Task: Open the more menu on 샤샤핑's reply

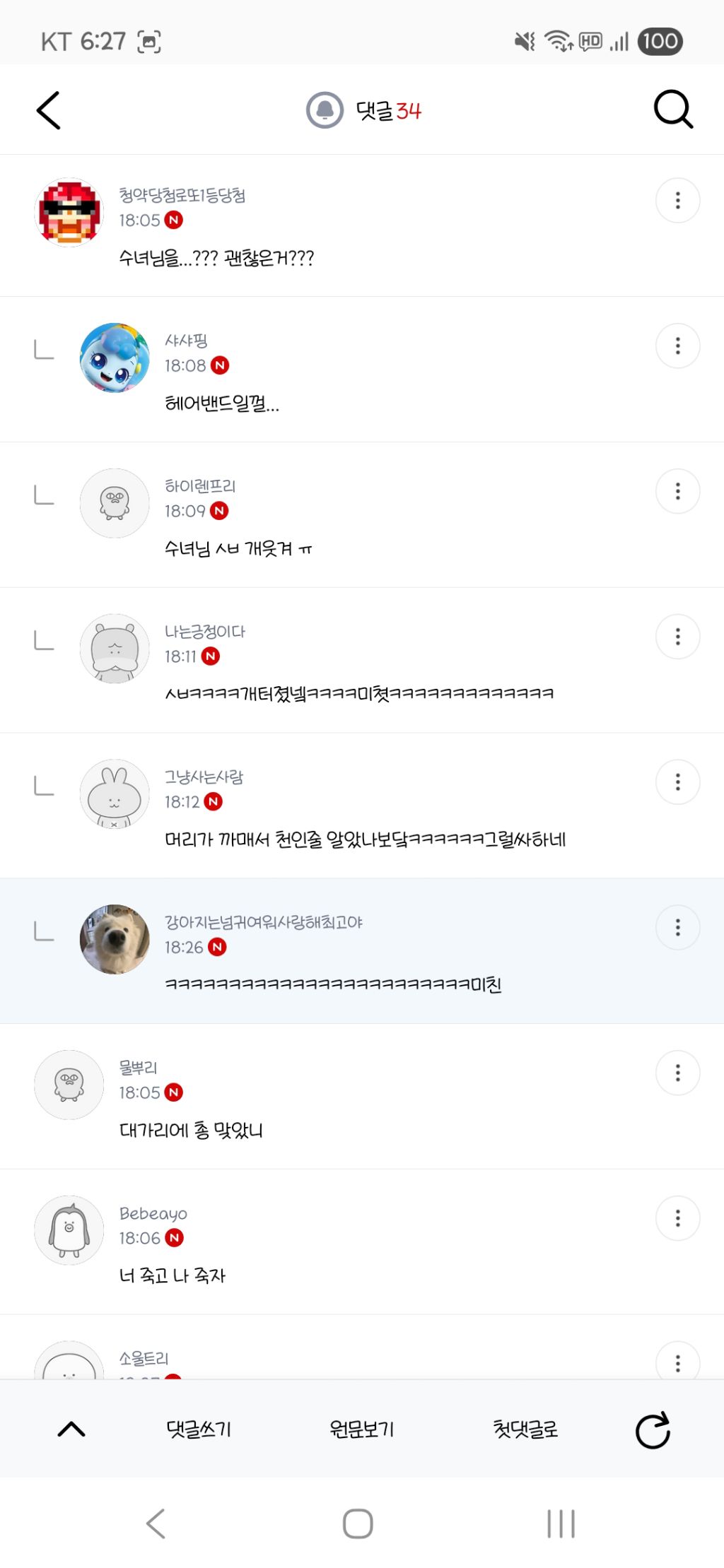Action: click(x=677, y=346)
